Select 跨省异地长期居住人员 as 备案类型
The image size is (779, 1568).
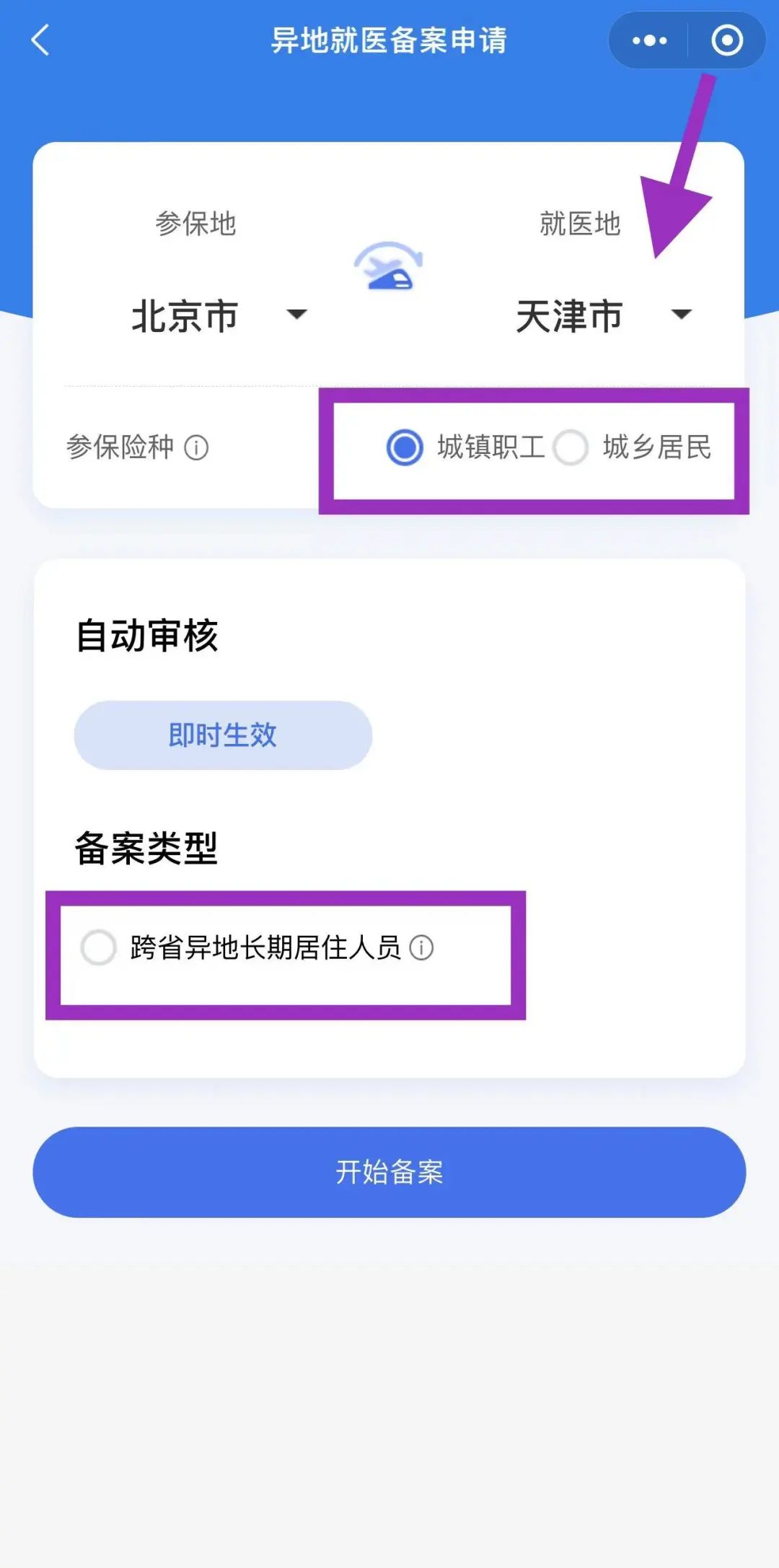pyautogui.click(x=99, y=948)
